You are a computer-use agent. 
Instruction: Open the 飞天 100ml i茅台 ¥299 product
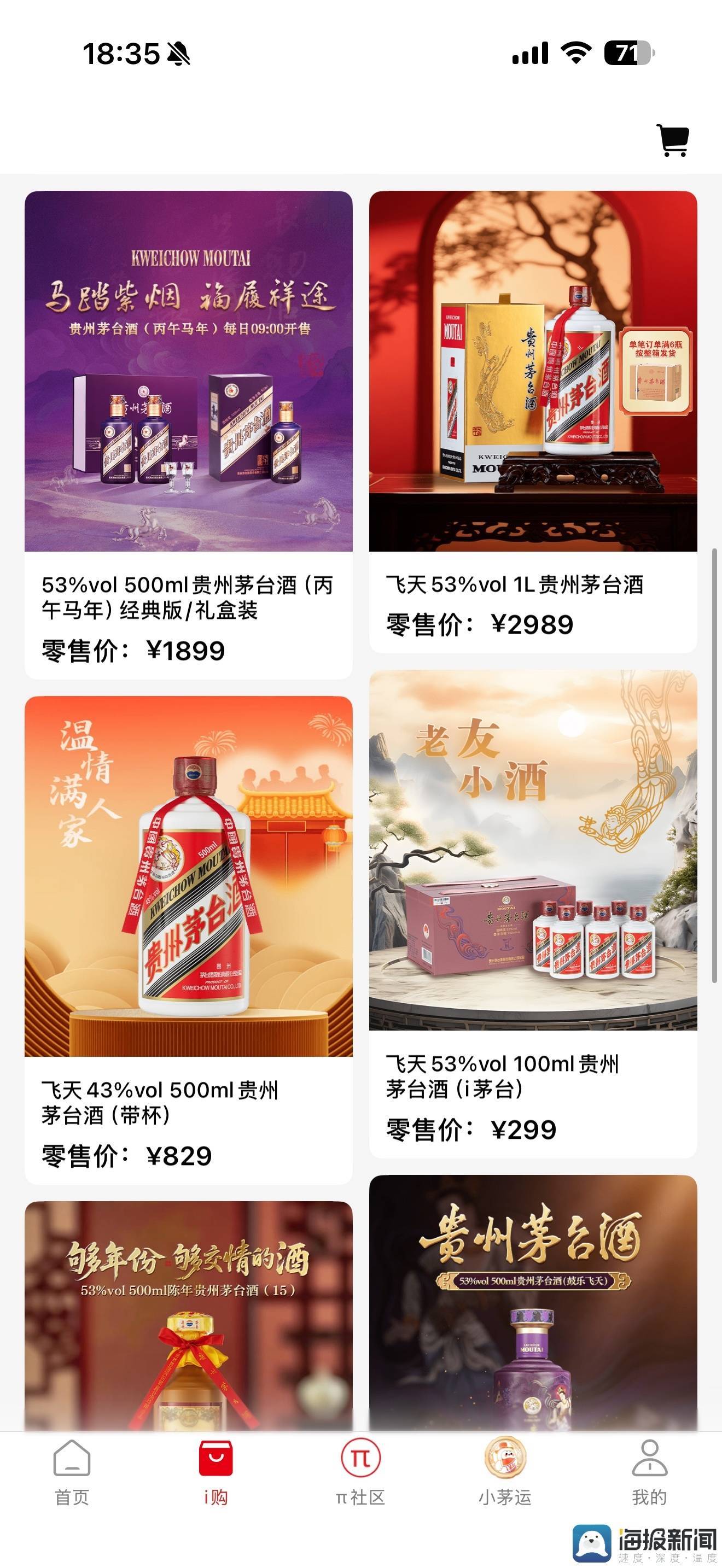coord(533,912)
